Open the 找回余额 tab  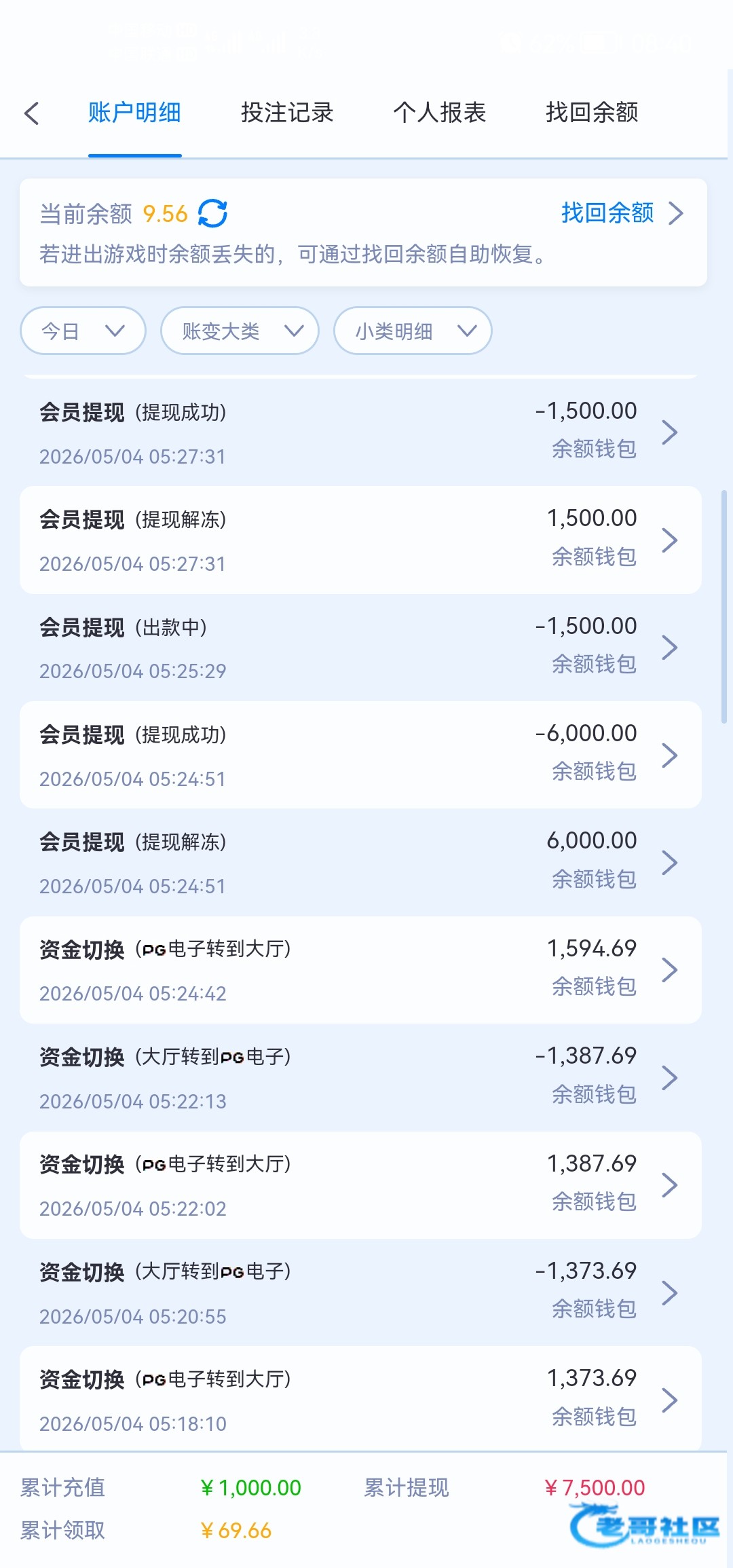click(x=592, y=113)
